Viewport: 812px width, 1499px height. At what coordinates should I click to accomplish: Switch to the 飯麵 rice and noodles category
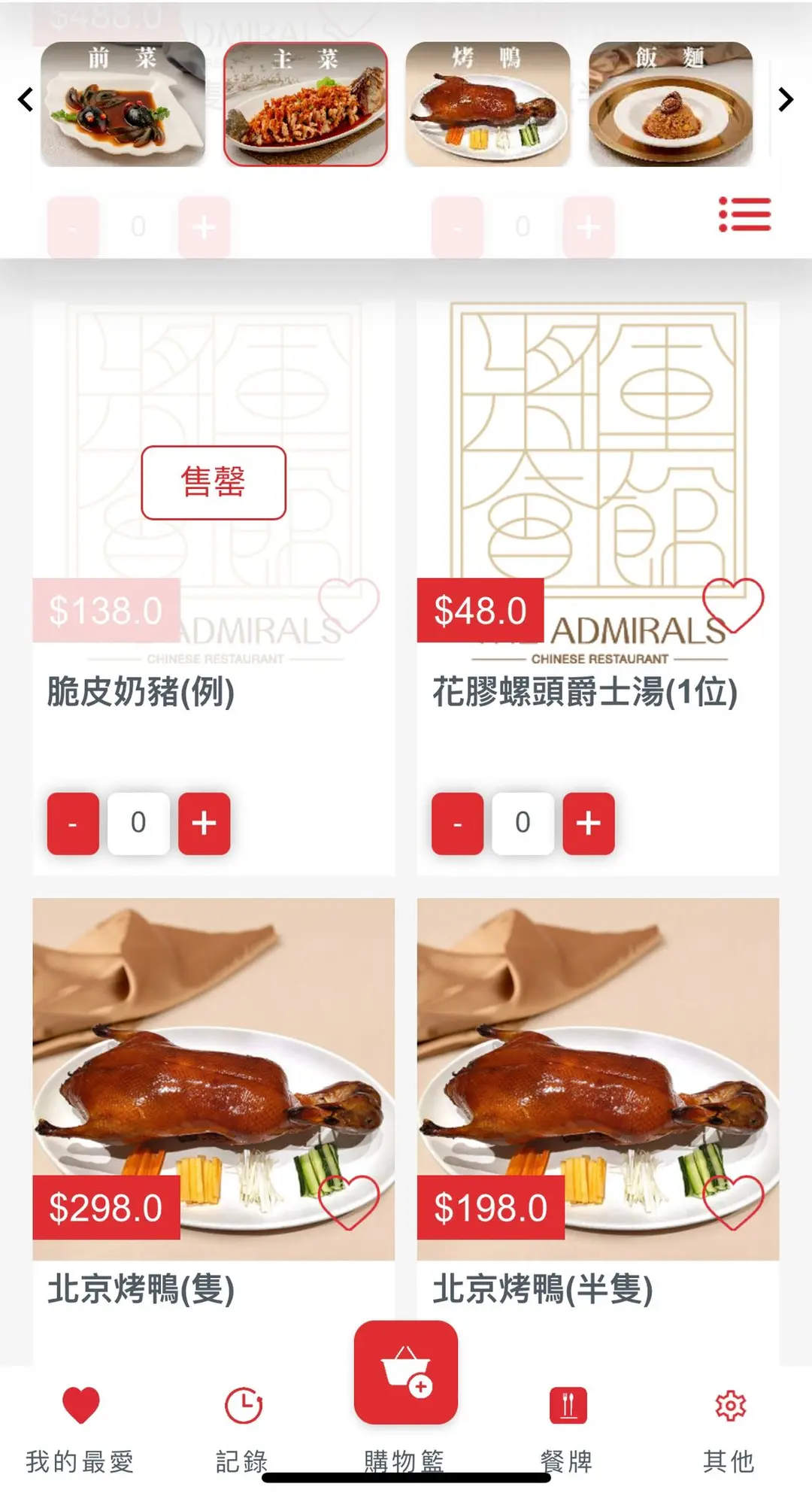671,104
